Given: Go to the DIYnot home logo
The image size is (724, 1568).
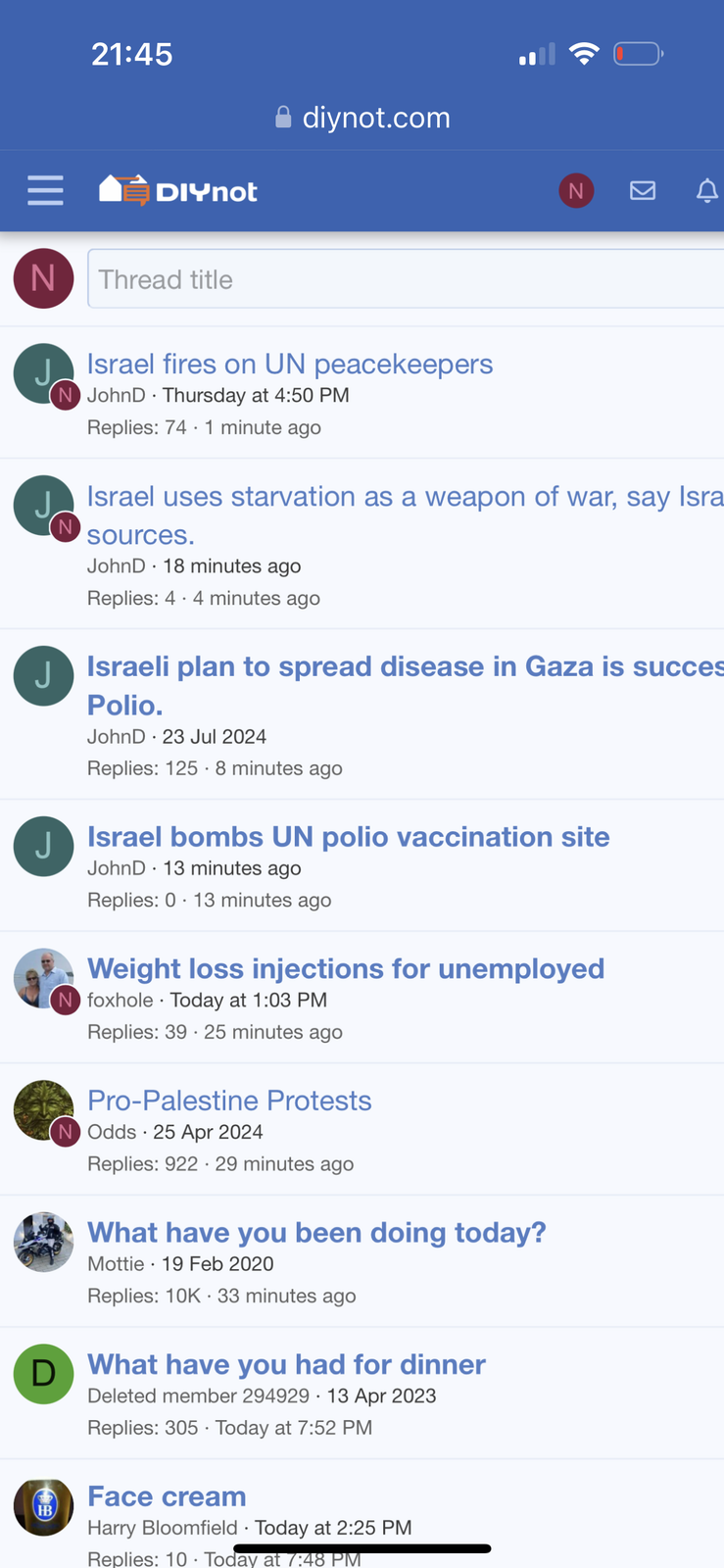Looking at the screenshot, I should tap(178, 190).
